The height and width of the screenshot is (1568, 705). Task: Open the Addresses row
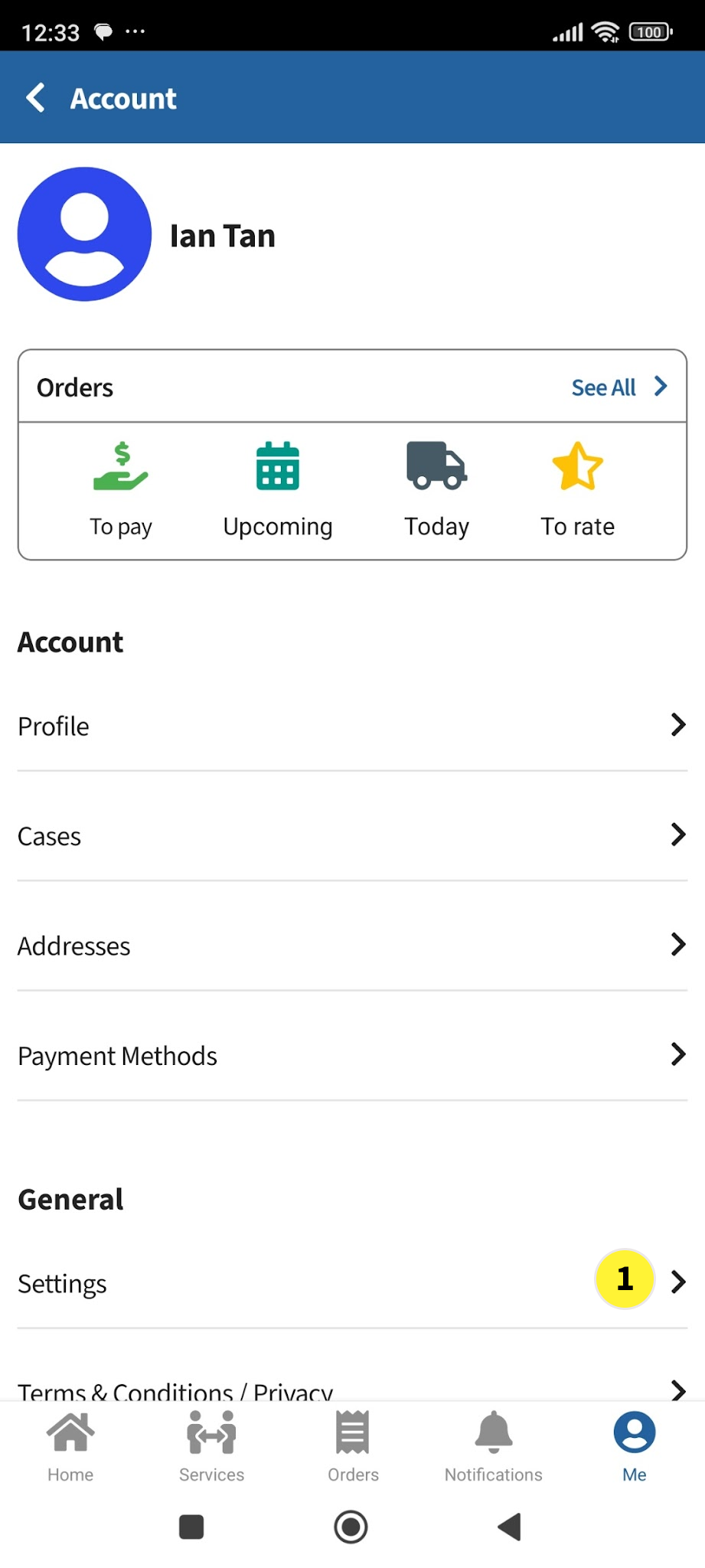click(352, 946)
